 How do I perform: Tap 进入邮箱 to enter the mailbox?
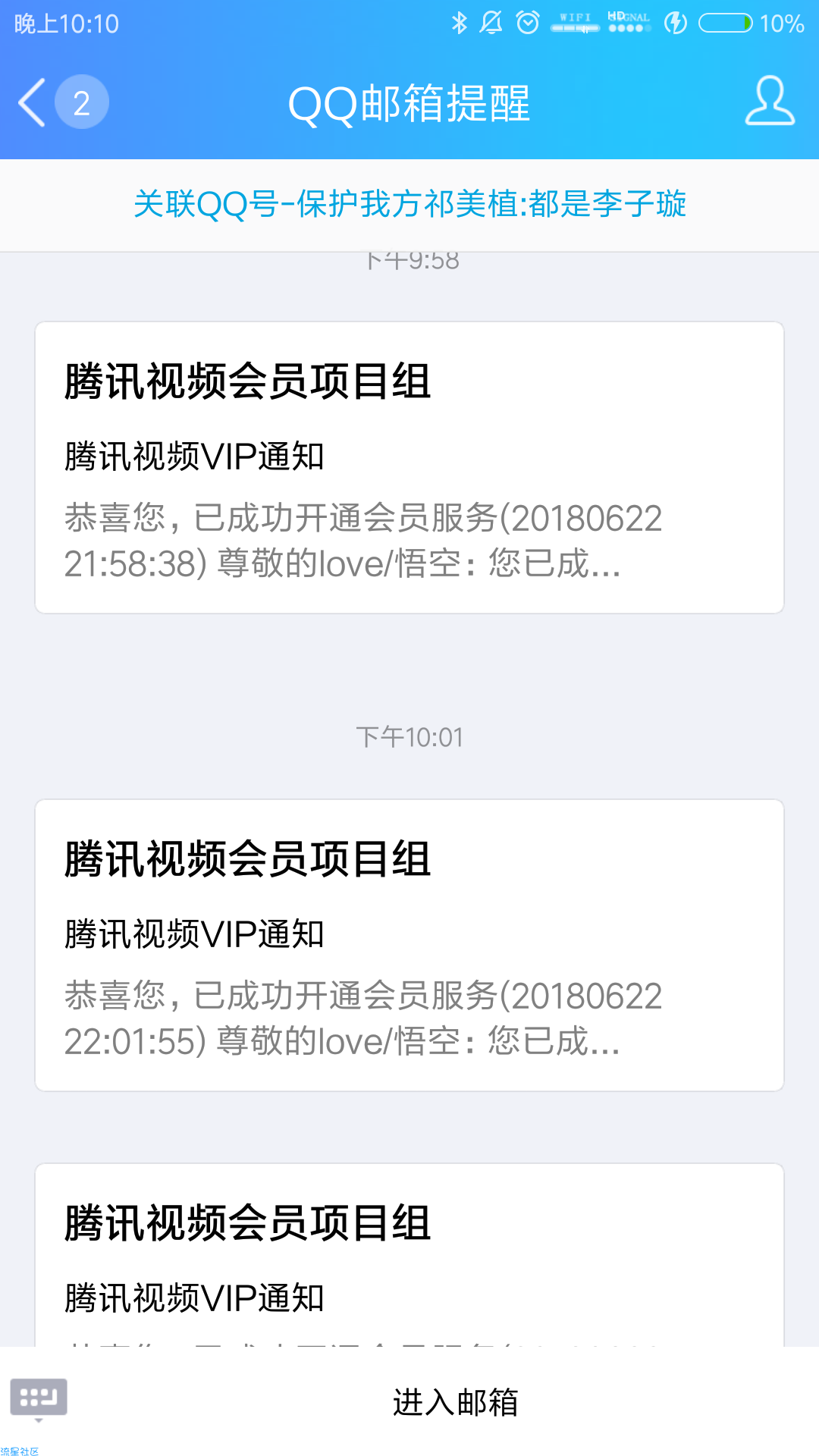coord(455,1403)
